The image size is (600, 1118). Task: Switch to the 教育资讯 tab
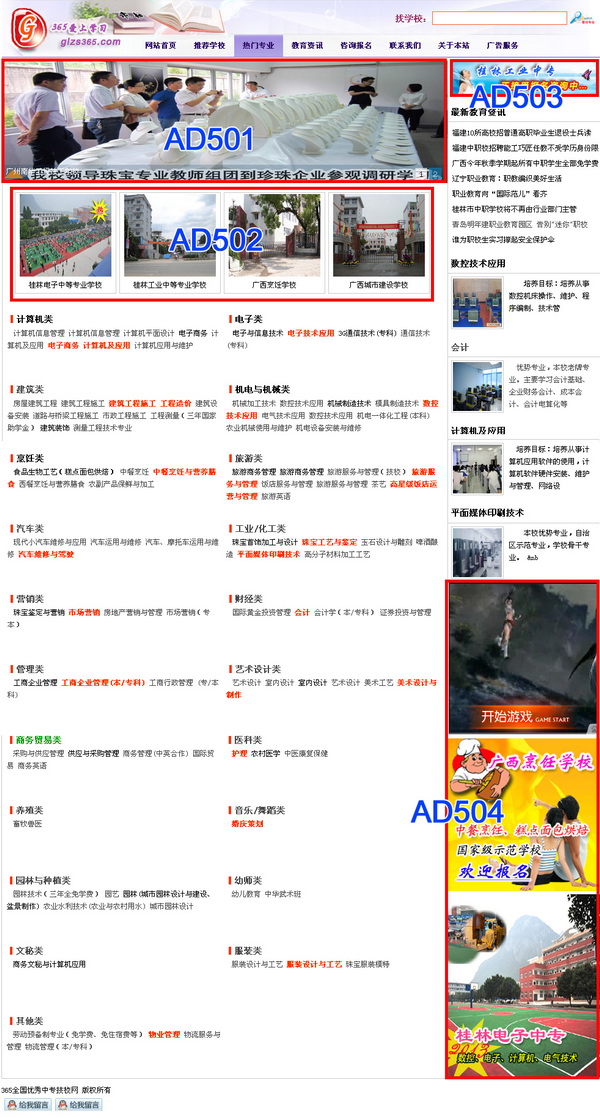click(307, 45)
